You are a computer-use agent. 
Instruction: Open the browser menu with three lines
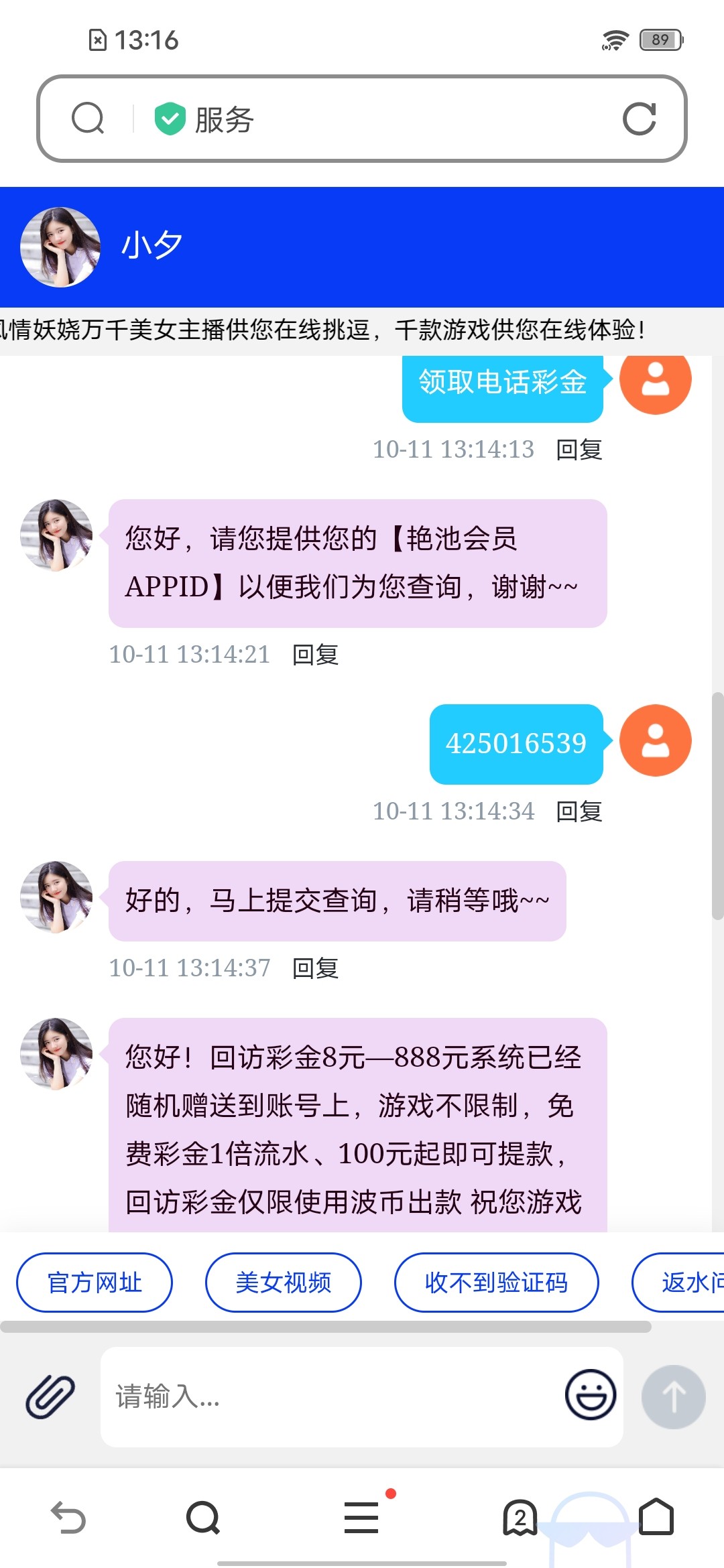(x=361, y=1518)
